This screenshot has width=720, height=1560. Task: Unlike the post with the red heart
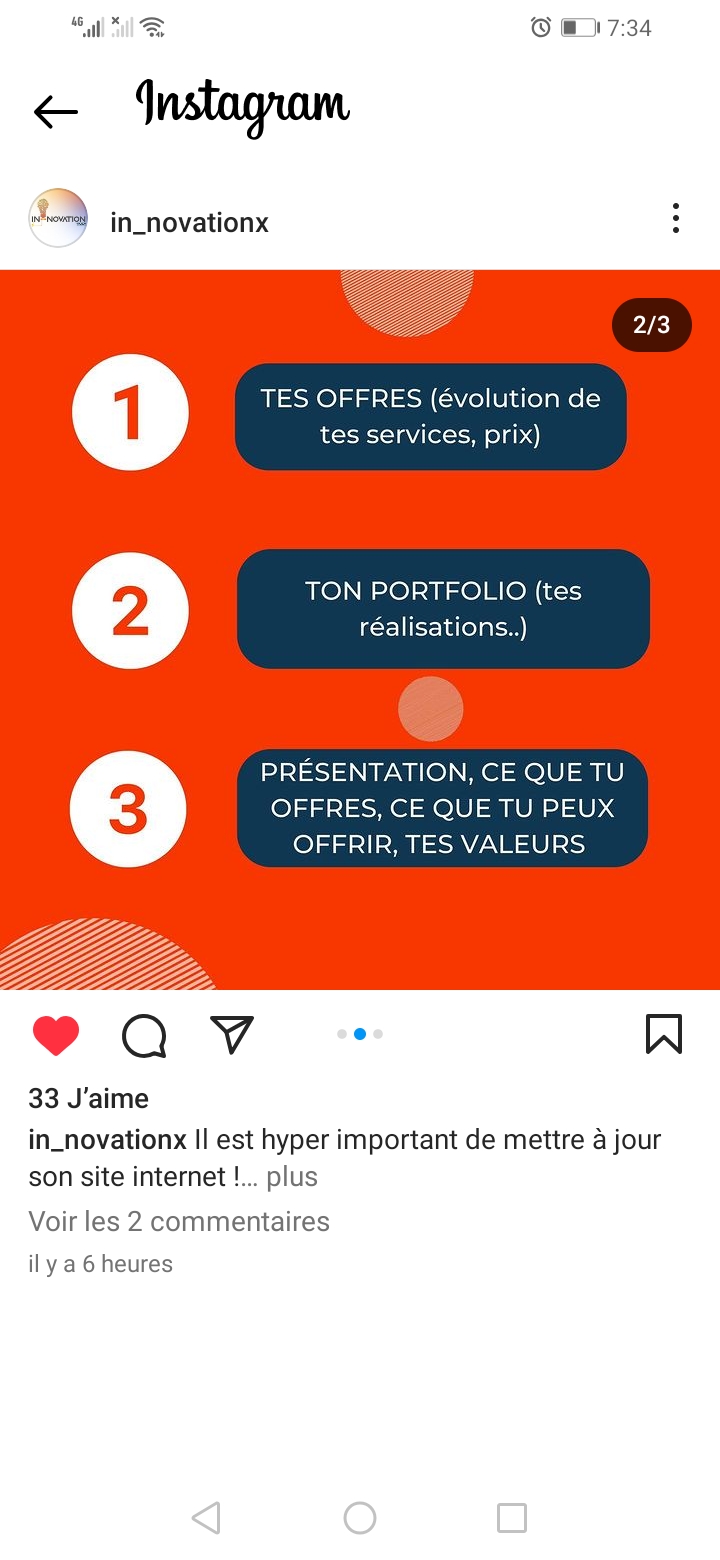(56, 1035)
